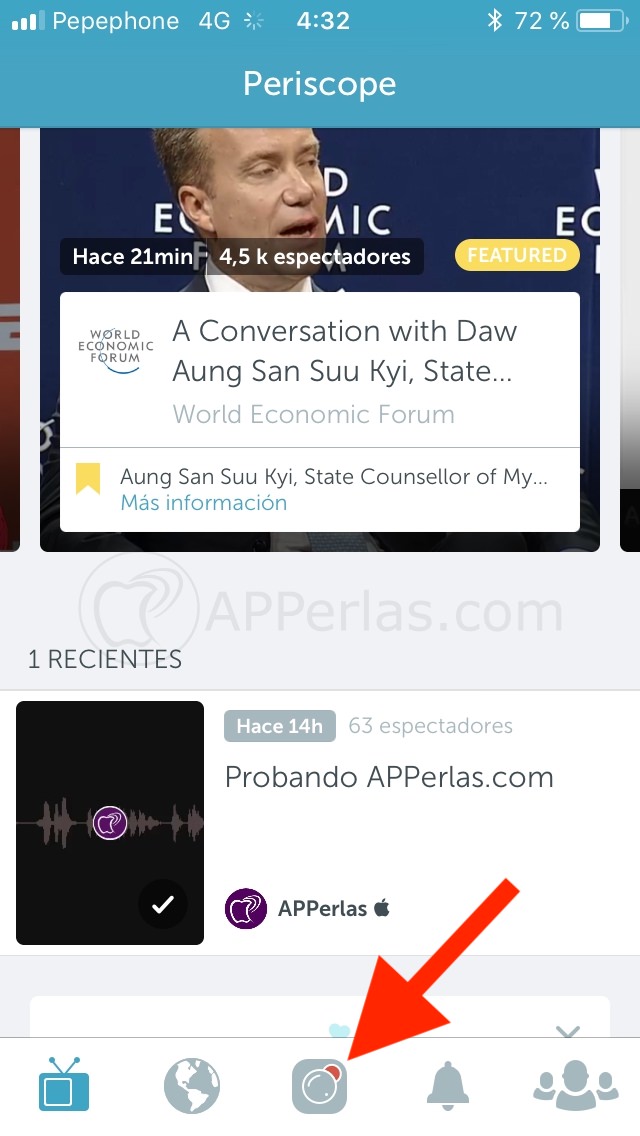Switch to the global map tab
The image size is (640, 1136).
click(x=191, y=1086)
